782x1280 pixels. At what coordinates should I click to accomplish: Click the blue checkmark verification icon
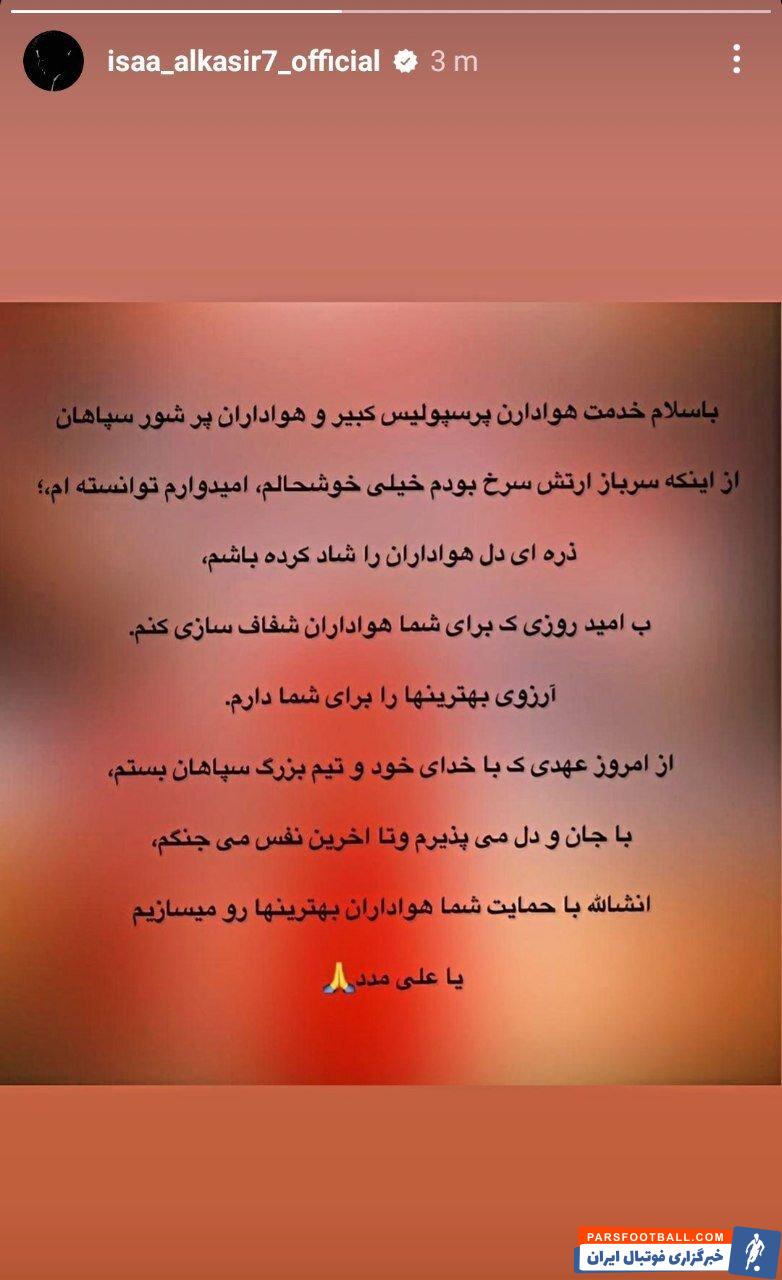(x=404, y=60)
